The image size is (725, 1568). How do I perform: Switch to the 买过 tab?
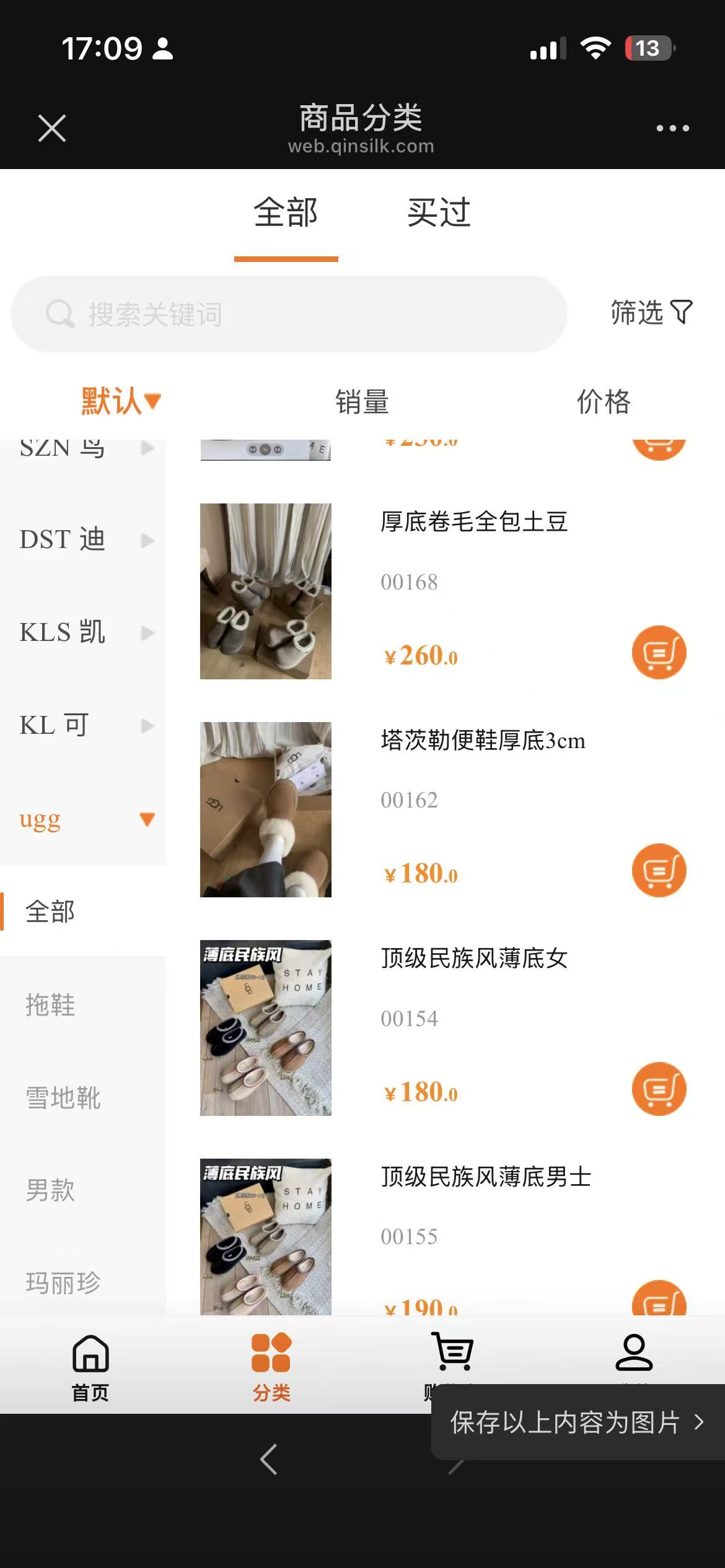439,213
